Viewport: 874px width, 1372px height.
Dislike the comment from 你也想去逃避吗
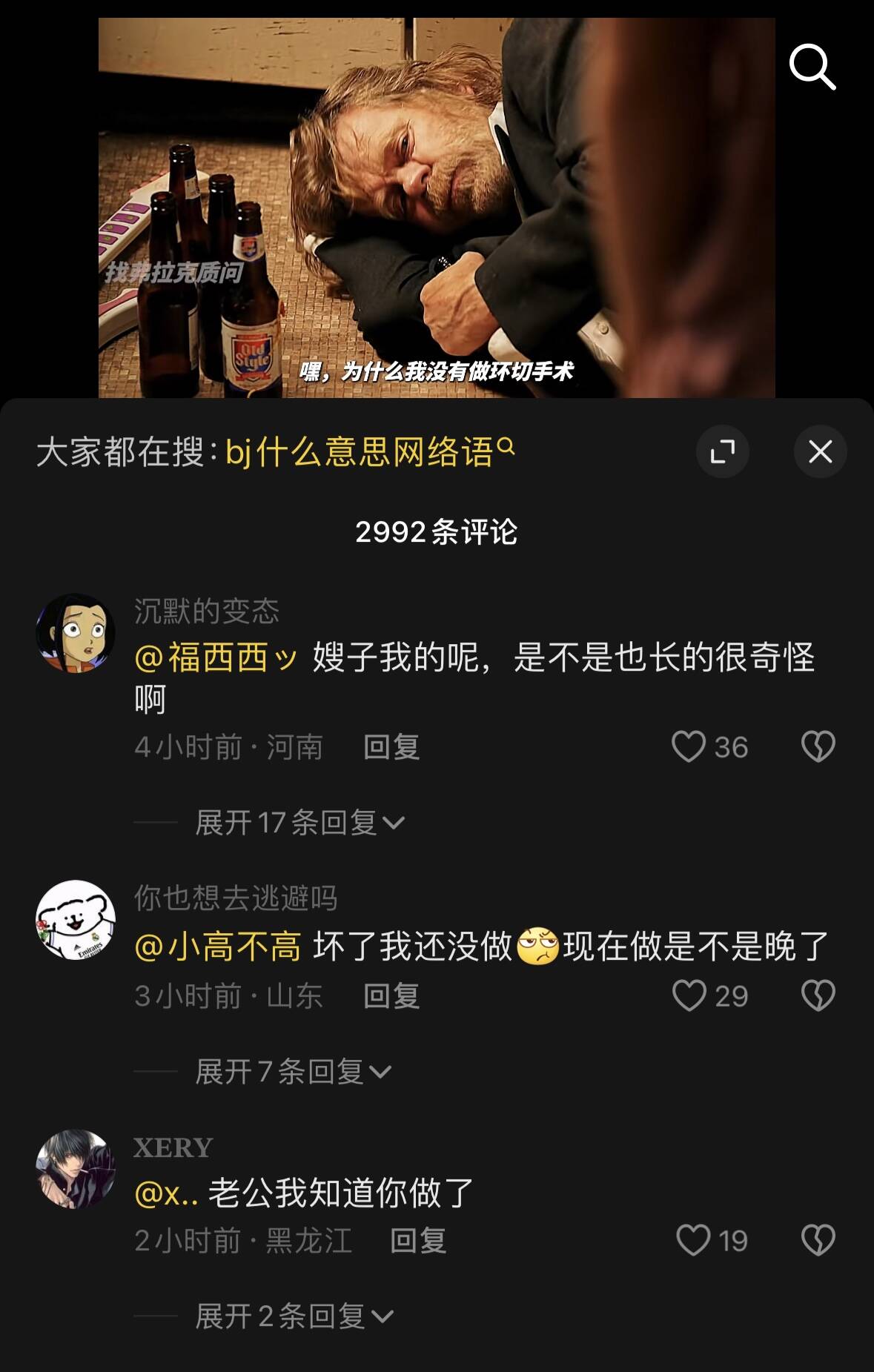click(818, 995)
